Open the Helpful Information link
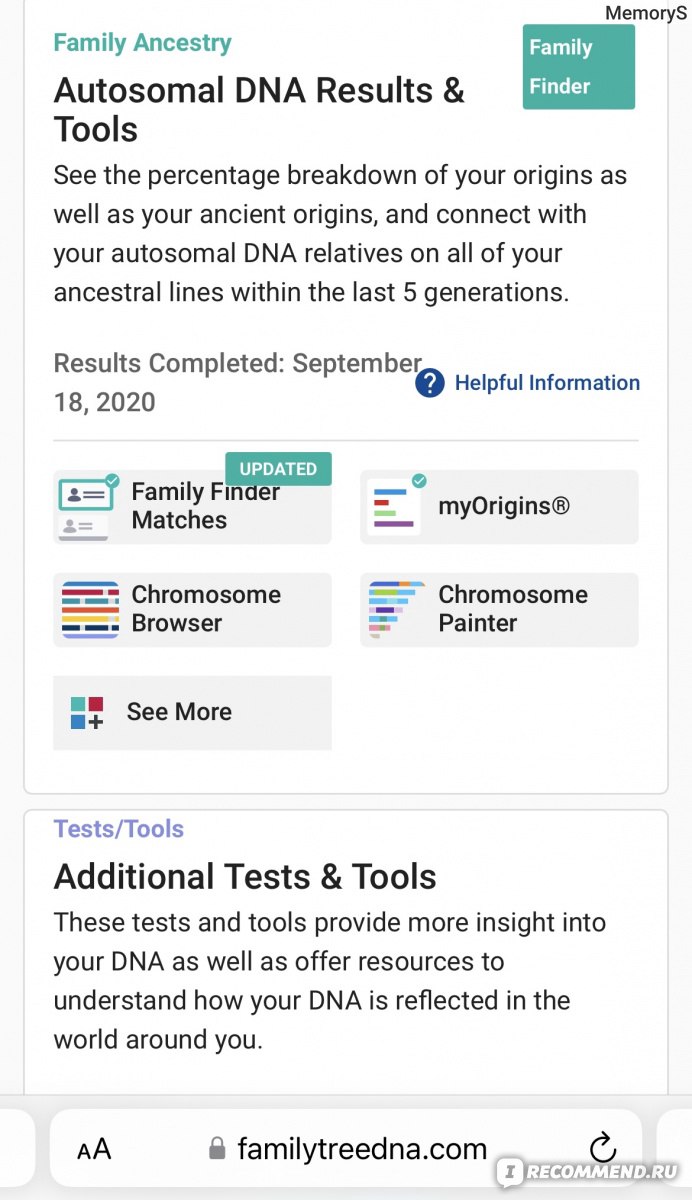 tap(528, 383)
